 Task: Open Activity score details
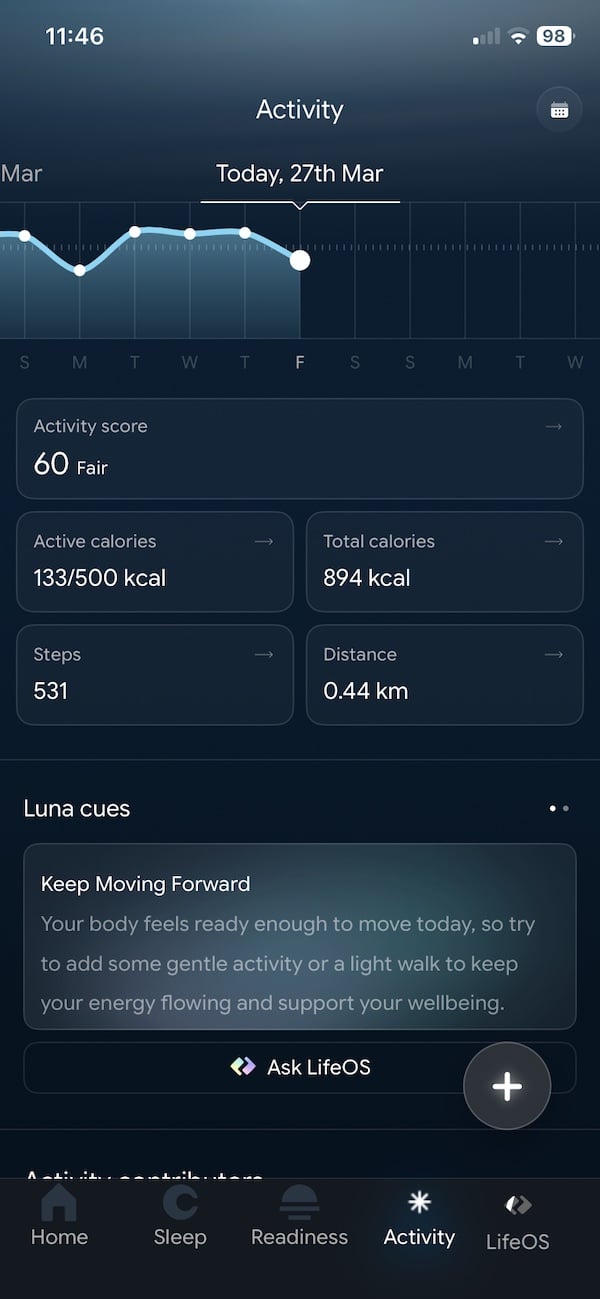click(299, 448)
